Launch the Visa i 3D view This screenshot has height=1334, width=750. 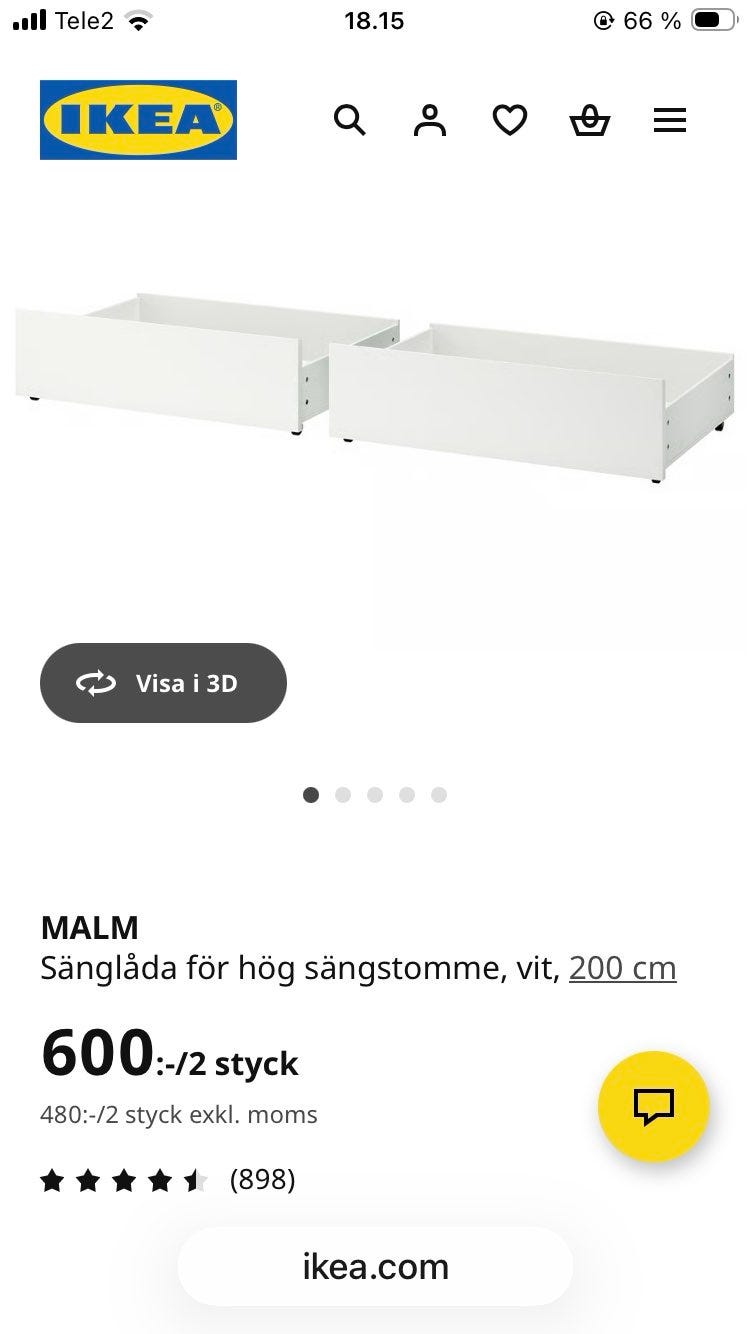[x=163, y=683]
